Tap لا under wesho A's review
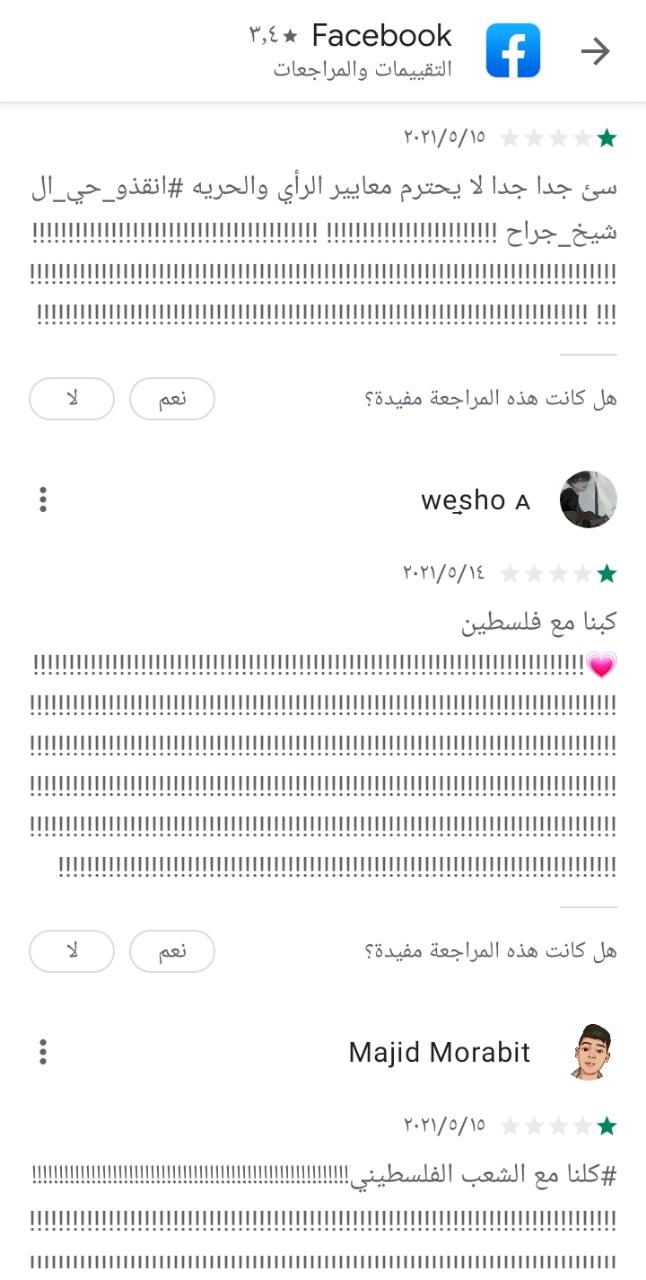646x1280 pixels. (72, 951)
